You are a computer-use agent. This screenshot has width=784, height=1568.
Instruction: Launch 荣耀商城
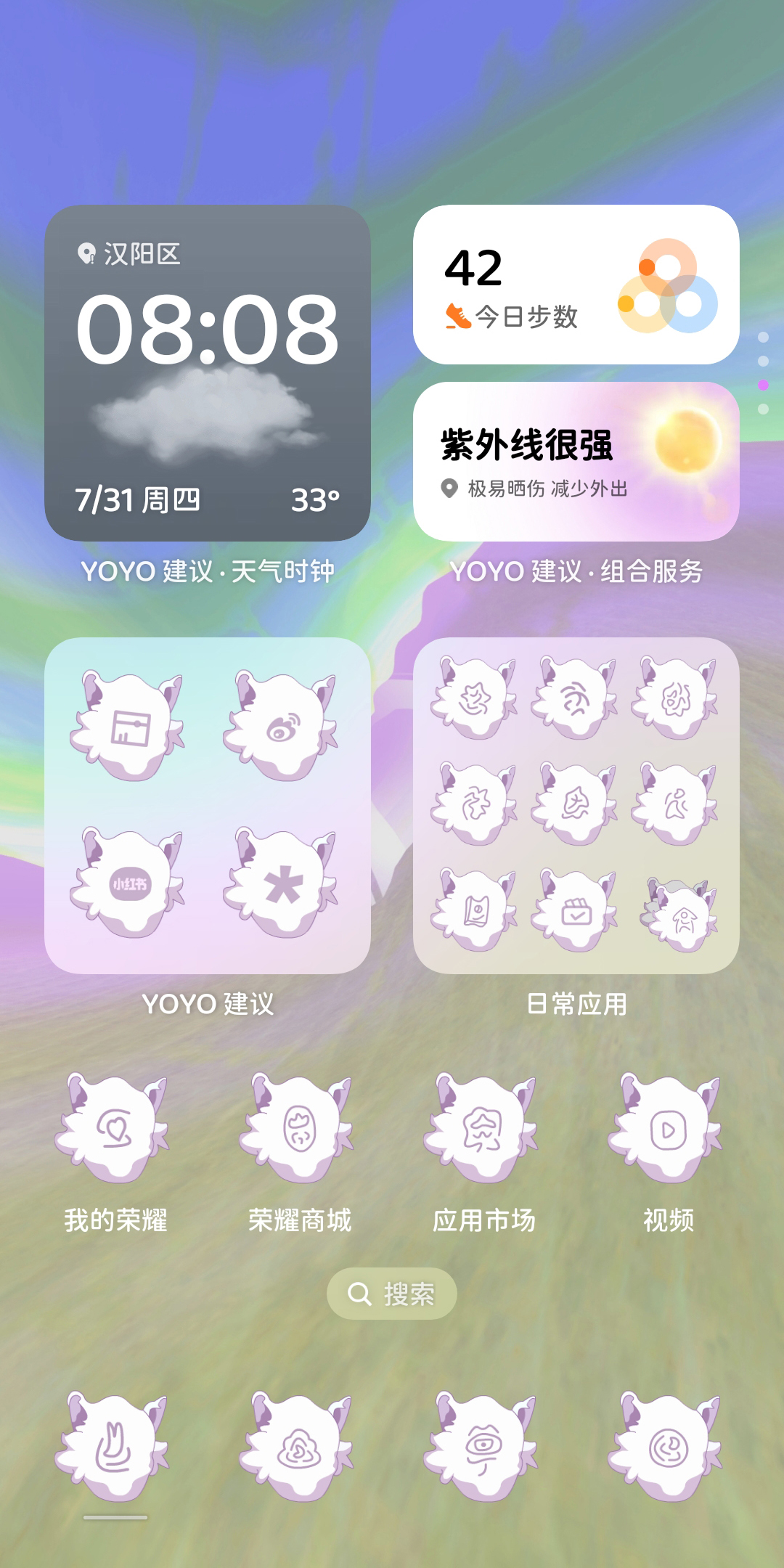pyautogui.click(x=299, y=1129)
